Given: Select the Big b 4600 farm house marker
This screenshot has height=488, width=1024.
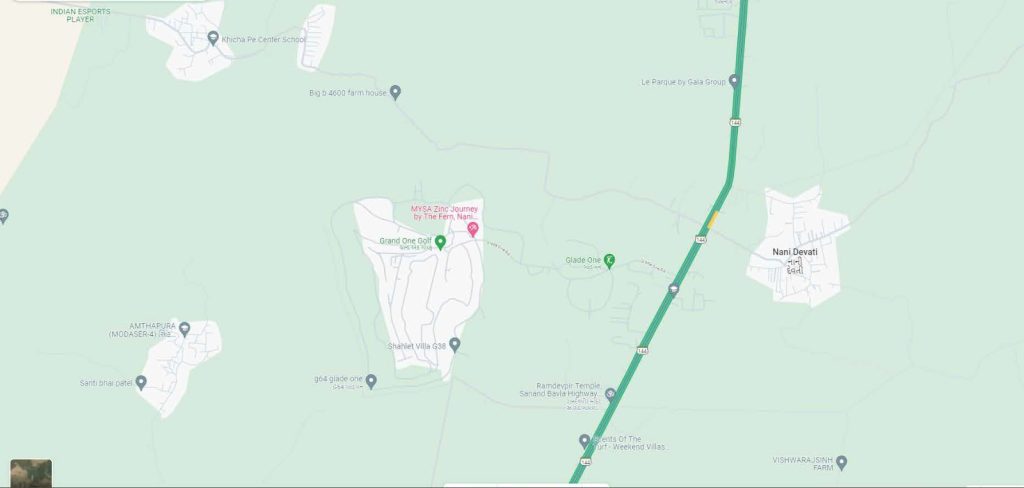Looking at the screenshot, I should [395, 92].
